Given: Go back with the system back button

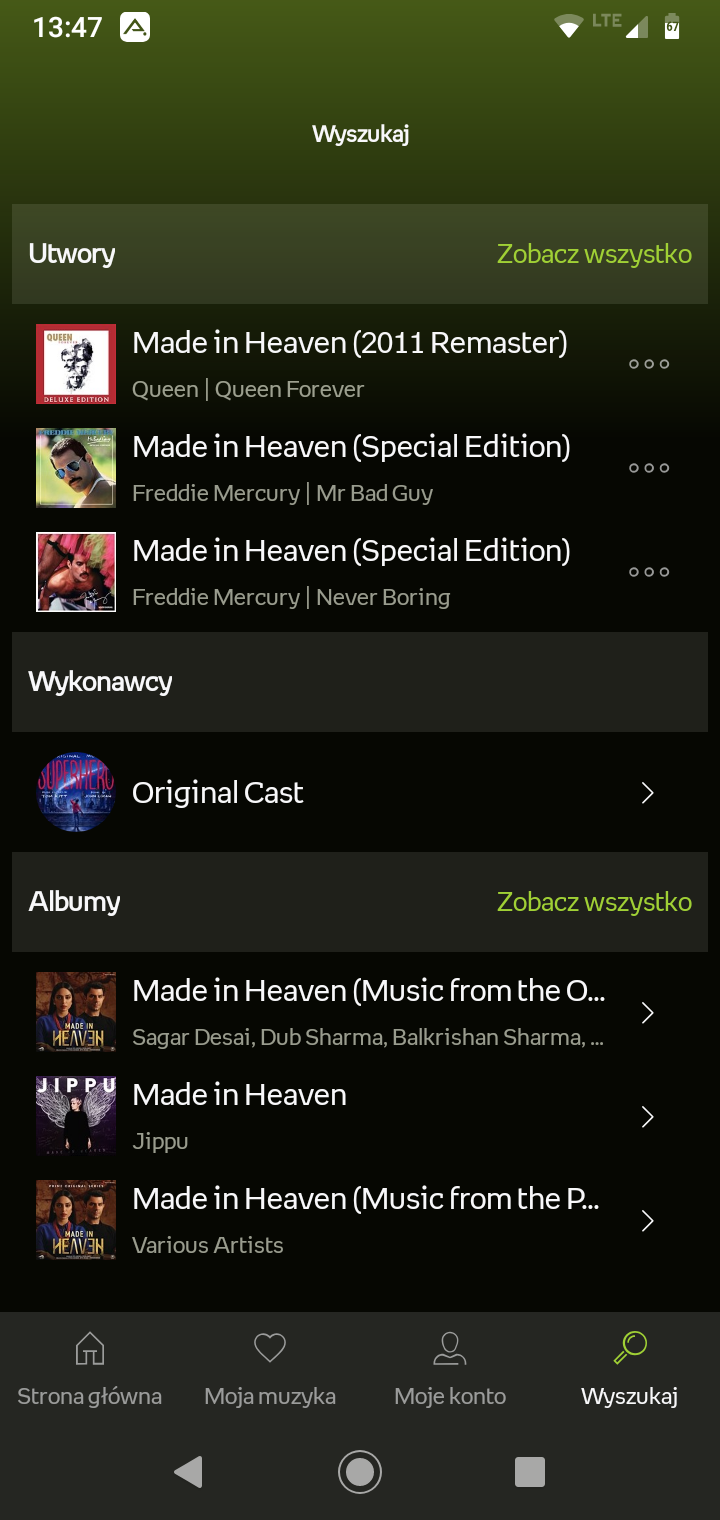Looking at the screenshot, I should (x=188, y=1472).
